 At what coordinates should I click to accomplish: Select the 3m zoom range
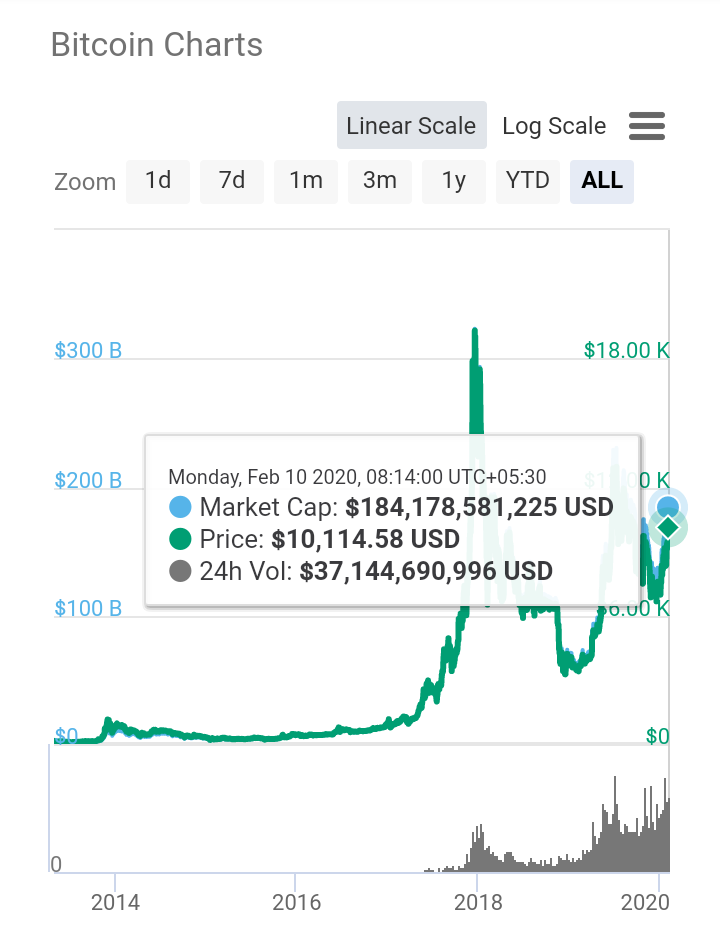coord(380,181)
